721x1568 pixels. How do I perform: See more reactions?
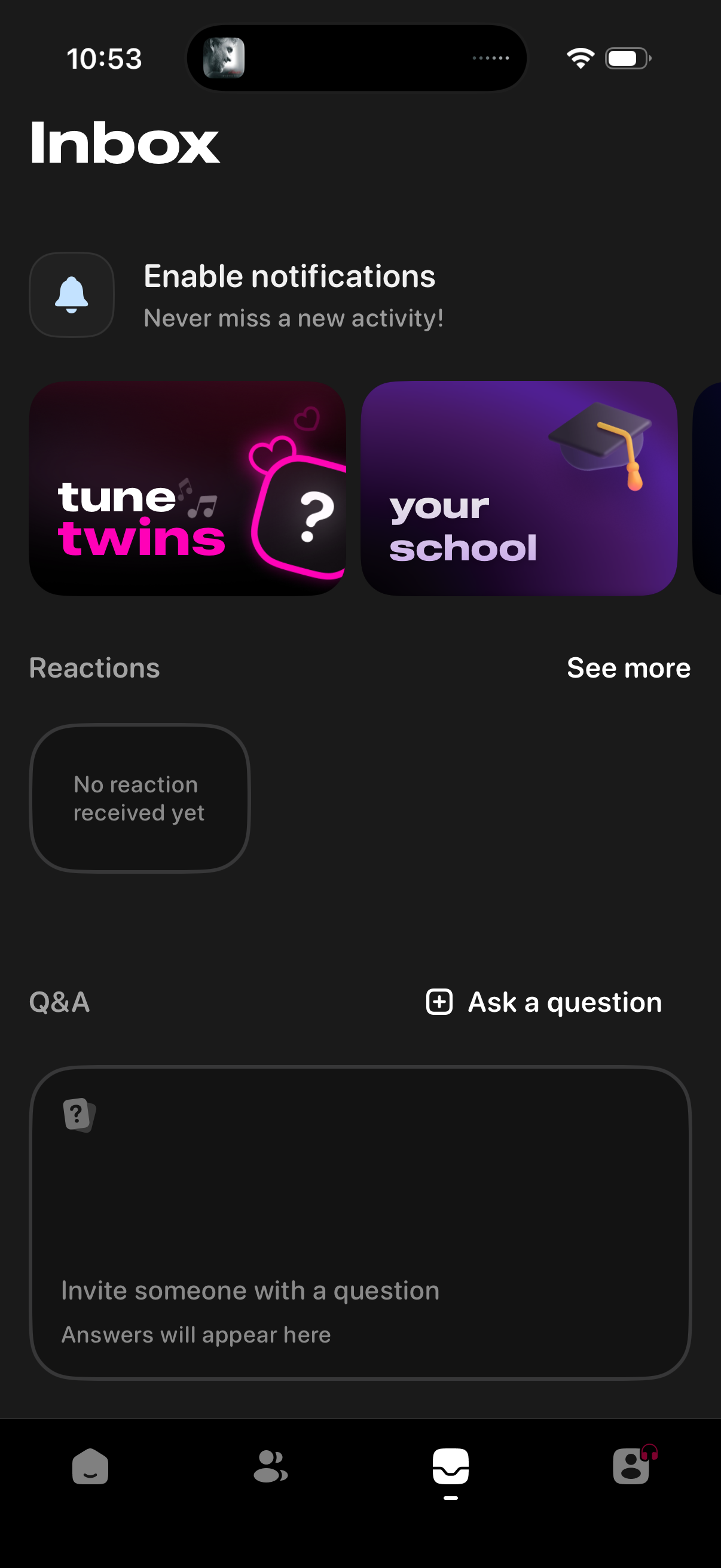(x=628, y=668)
